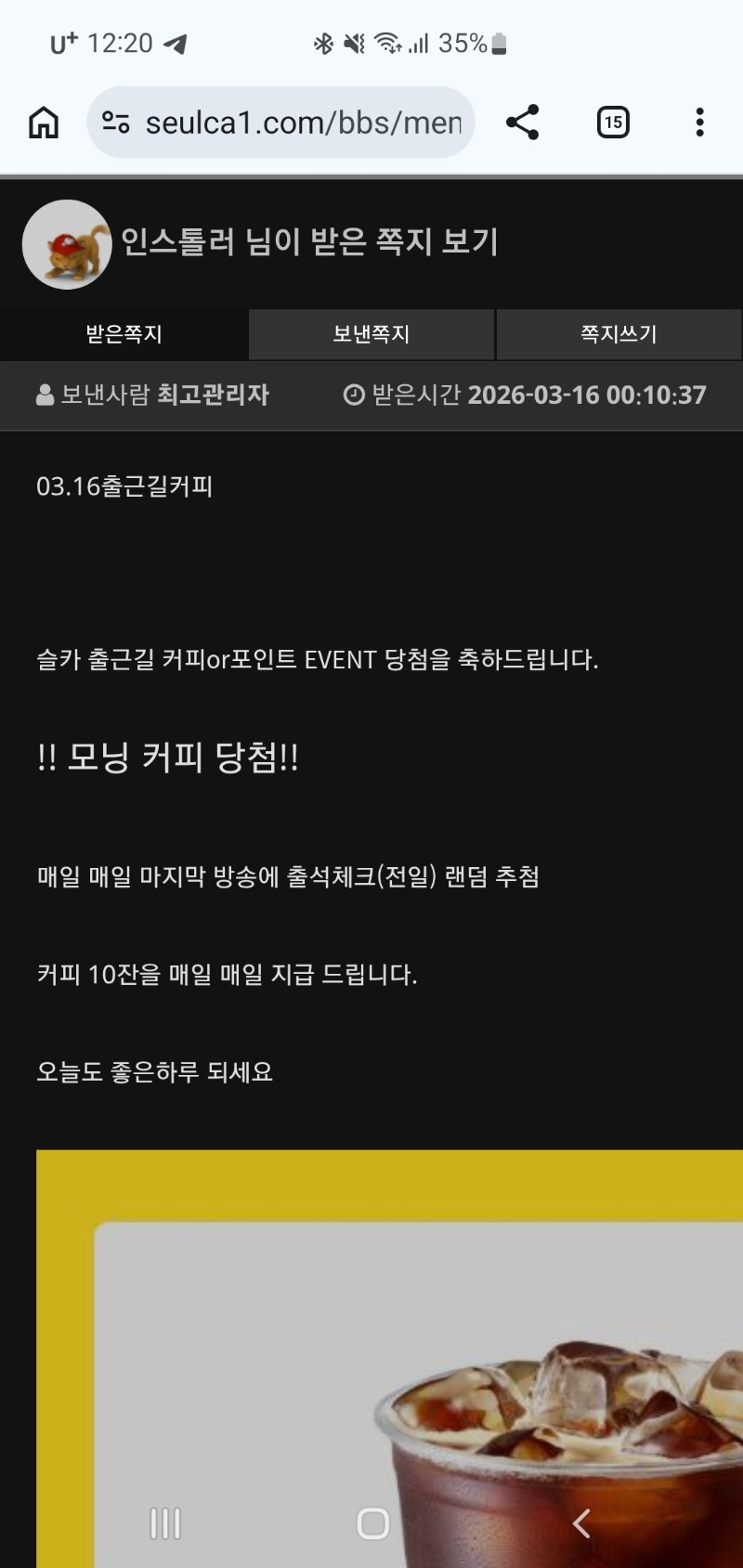Open recent apps from navigation bar

pos(165,1523)
